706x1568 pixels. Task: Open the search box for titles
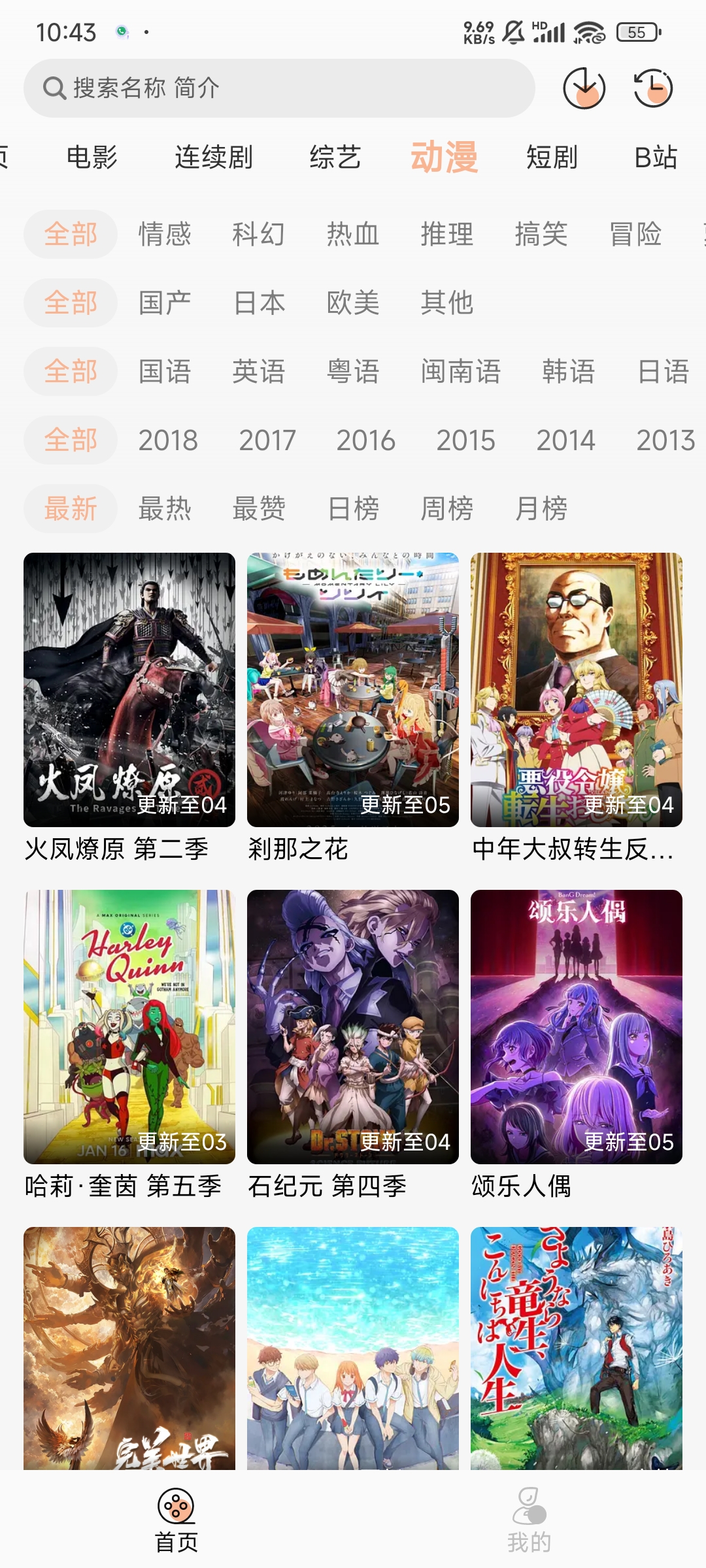pyautogui.click(x=279, y=88)
